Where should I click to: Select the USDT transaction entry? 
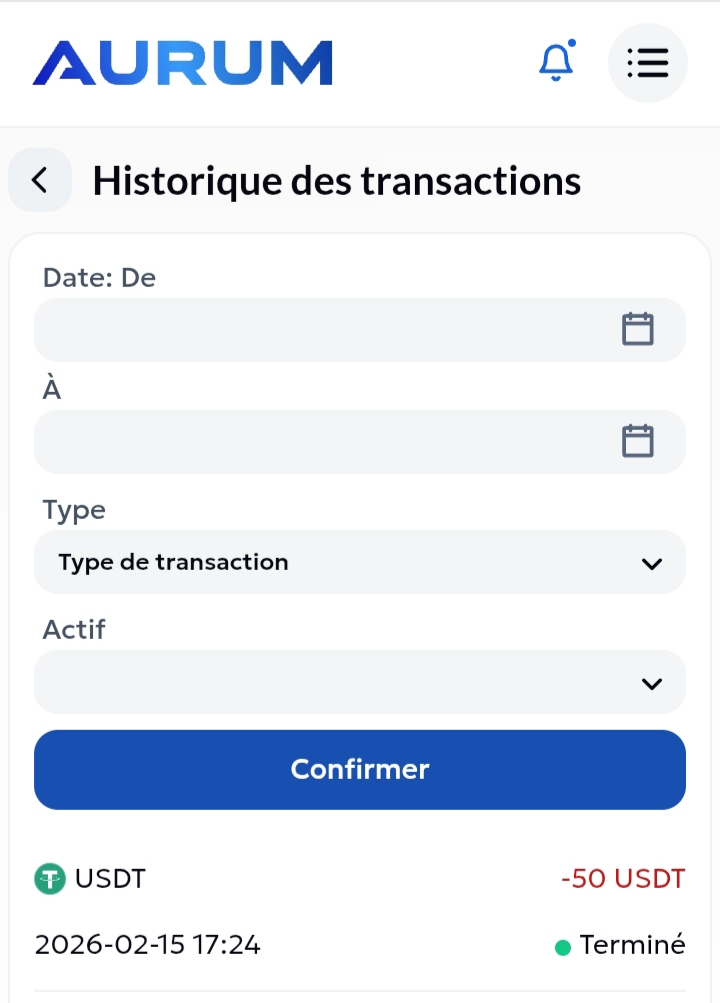pos(110,879)
